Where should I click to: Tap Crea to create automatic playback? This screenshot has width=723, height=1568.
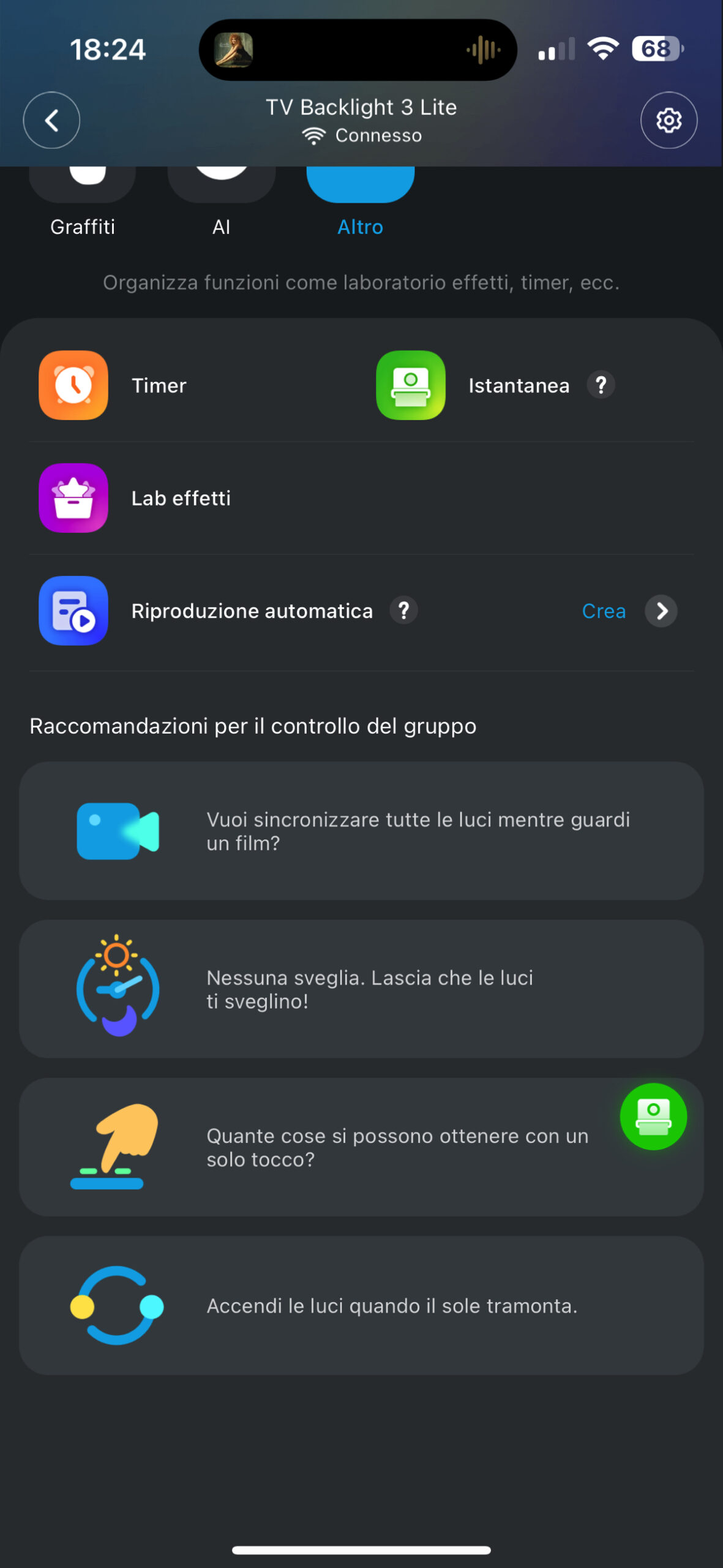click(604, 611)
